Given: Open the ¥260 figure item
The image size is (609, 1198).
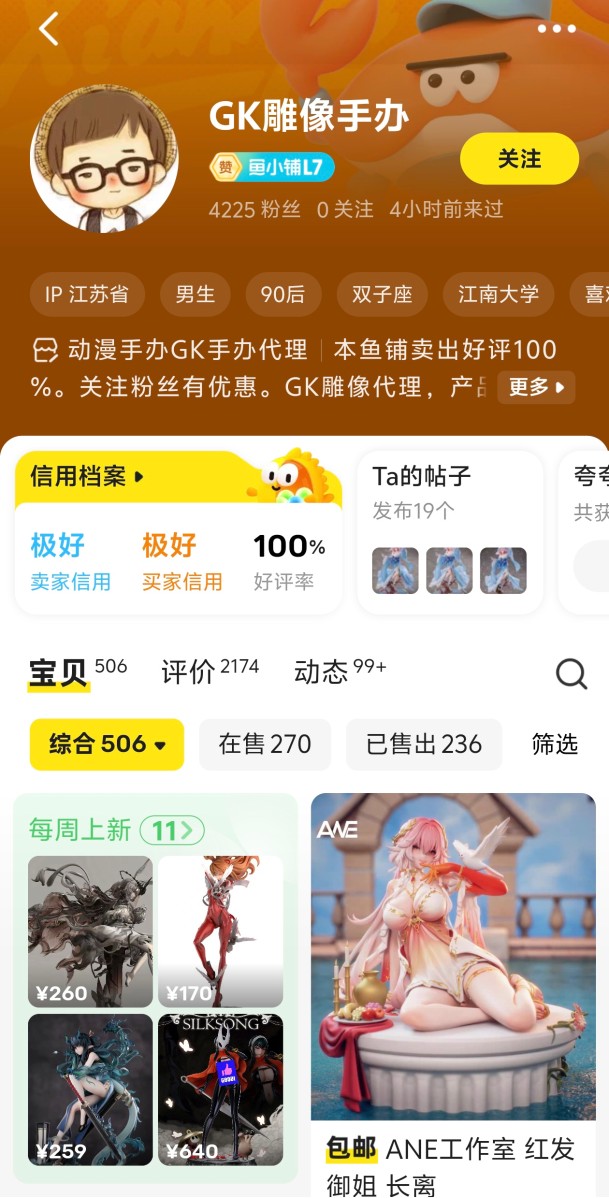Looking at the screenshot, I should pyautogui.click(x=90, y=931).
